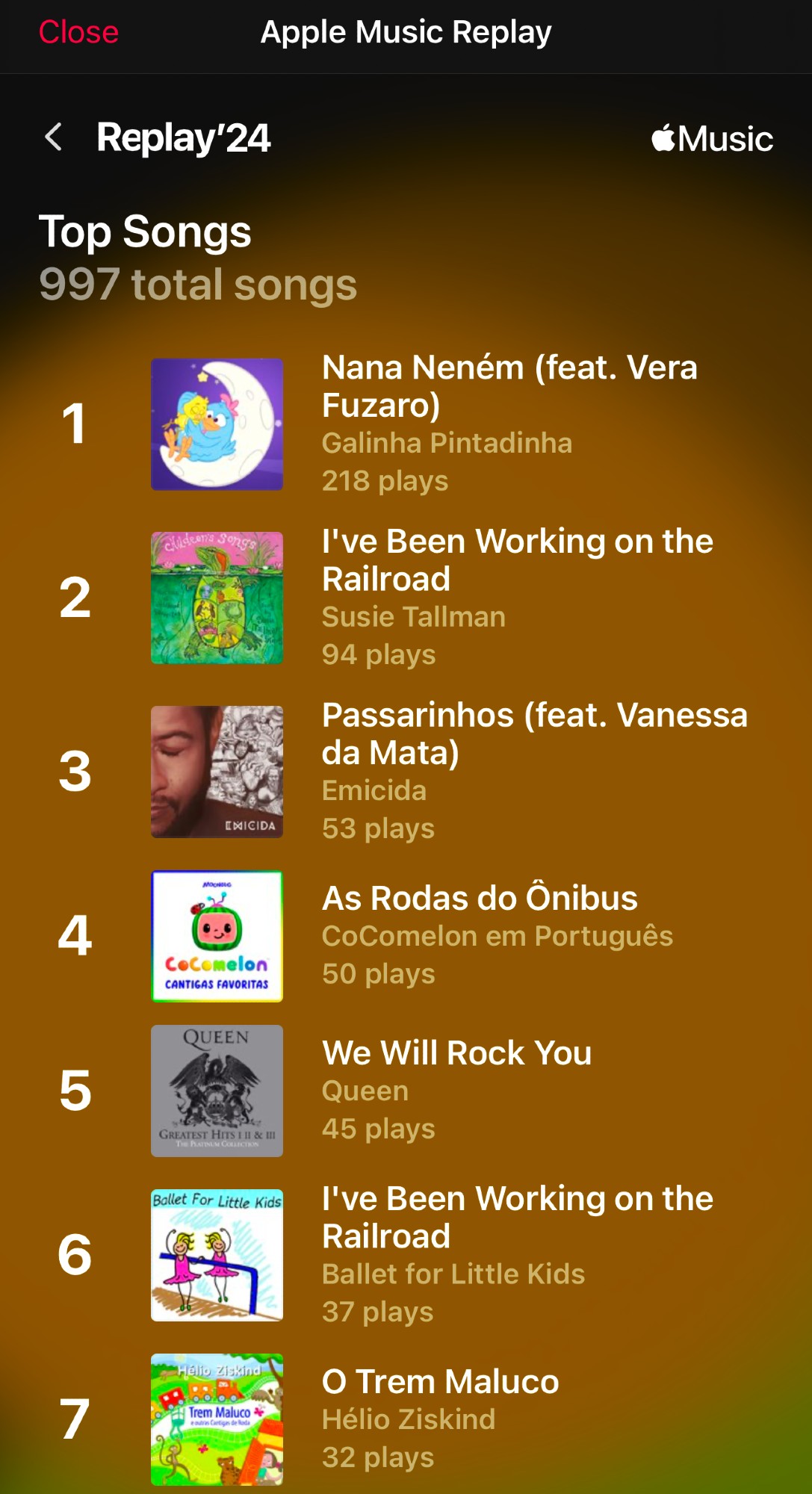Image resolution: width=812 pixels, height=1494 pixels.
Task: Close the Apple Music Replay view
Action: tap(78, 33)
